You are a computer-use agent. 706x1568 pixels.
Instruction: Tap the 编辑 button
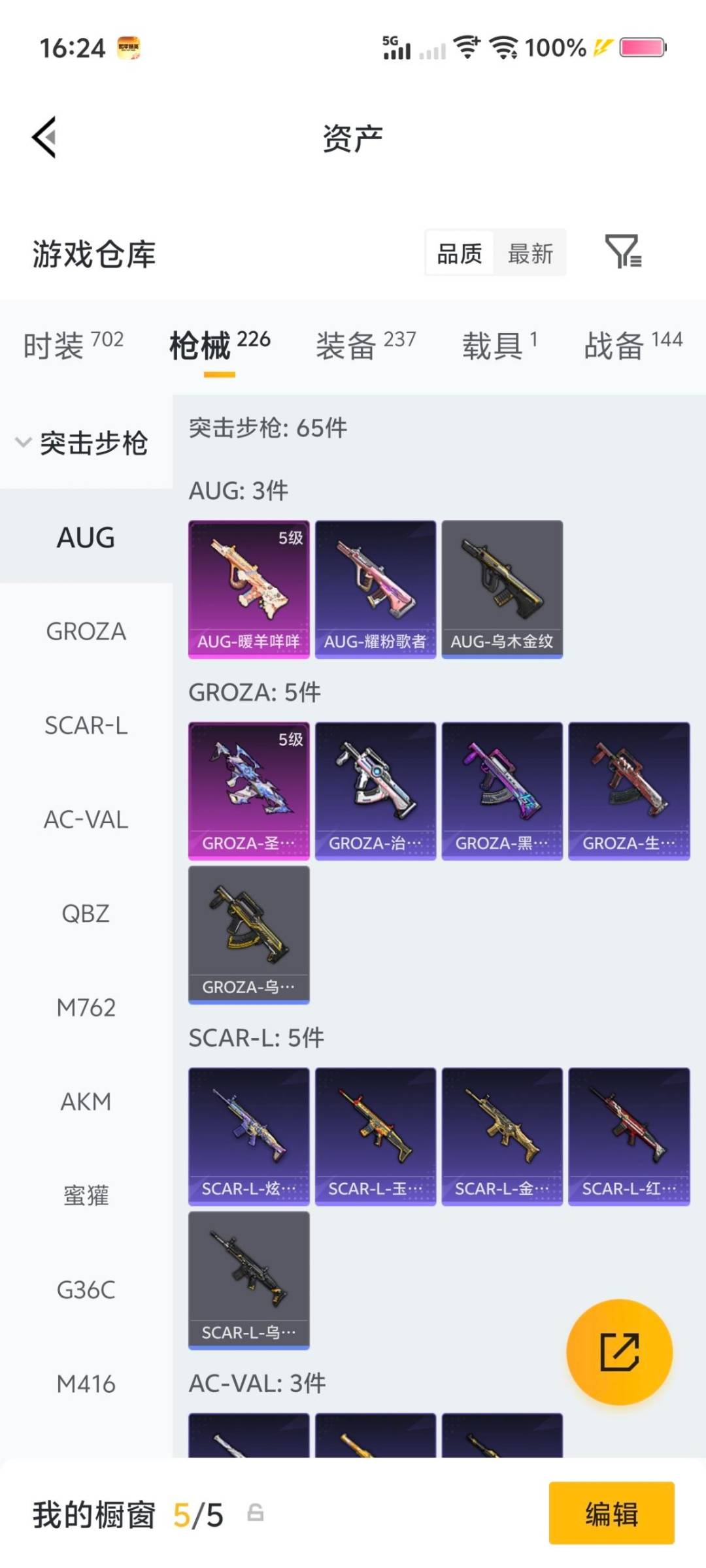click(611, 1514)
